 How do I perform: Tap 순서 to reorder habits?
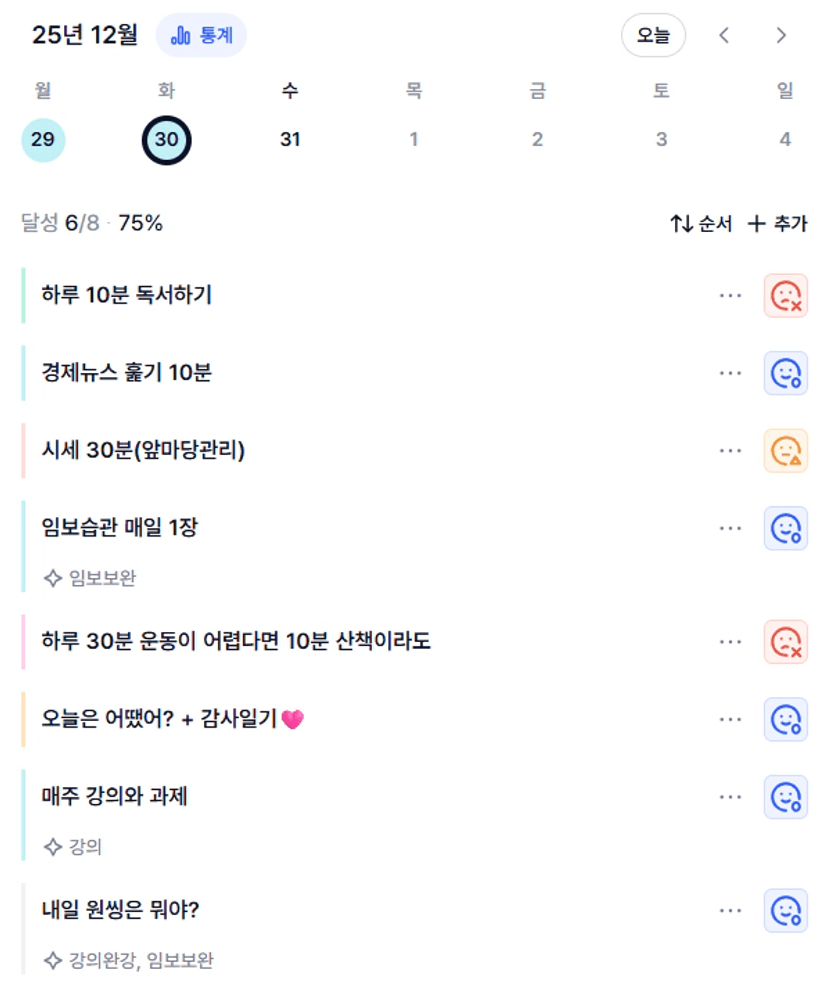pos(701,224)
